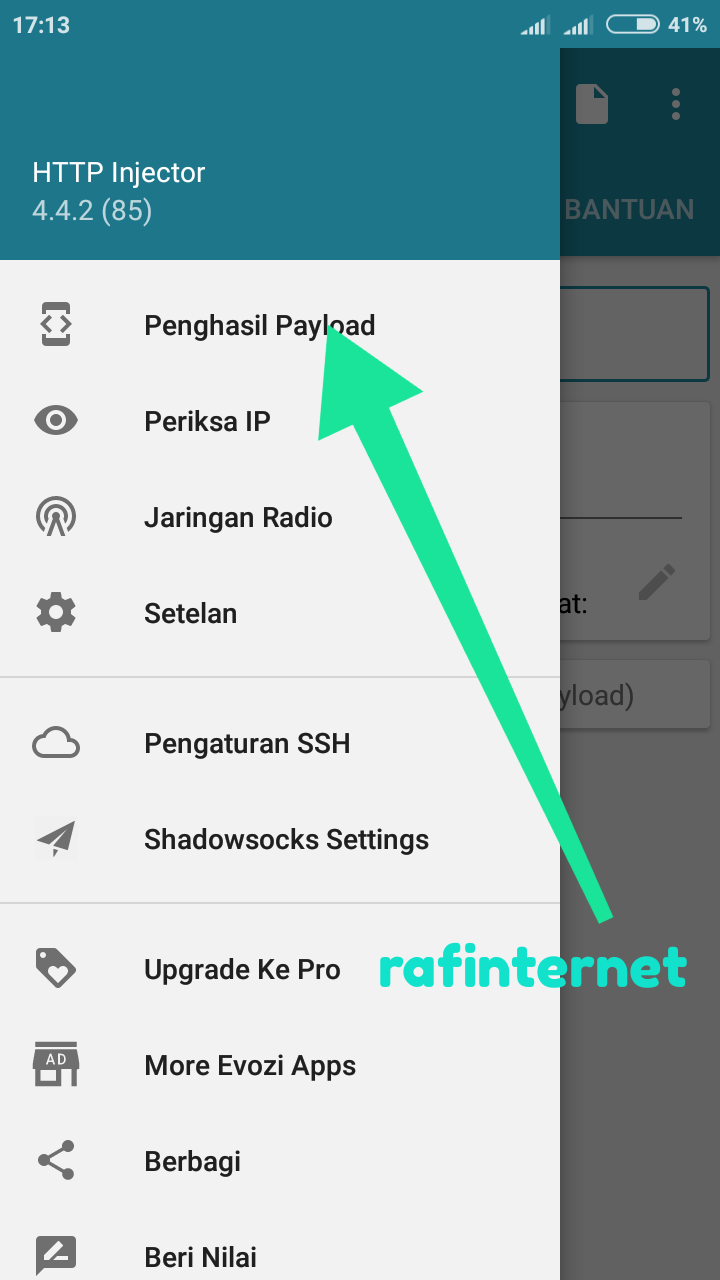Tap the Upgrade Ke Pro tag icon

(56, 968)
